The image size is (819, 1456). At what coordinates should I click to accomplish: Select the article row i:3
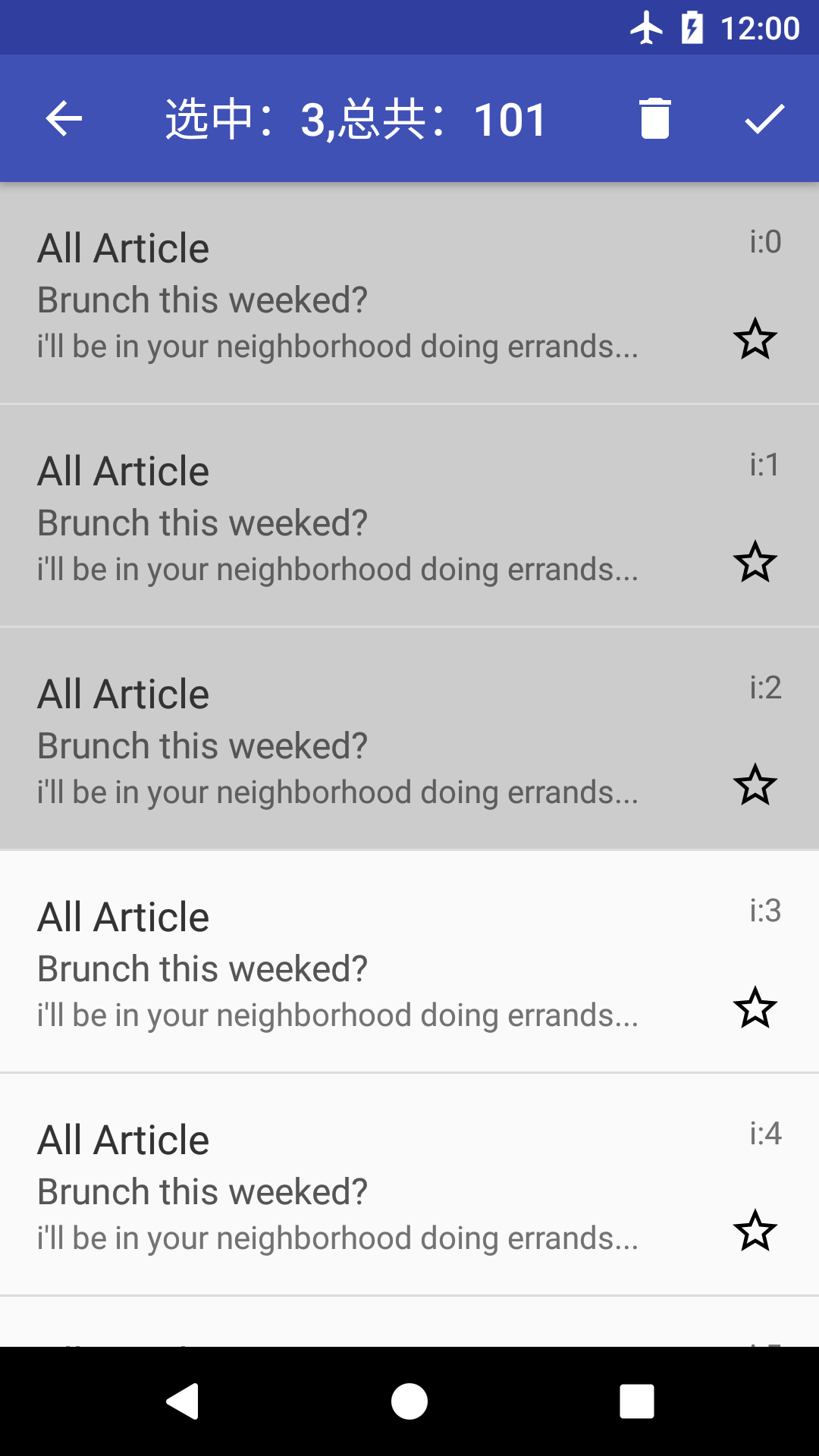409,962
